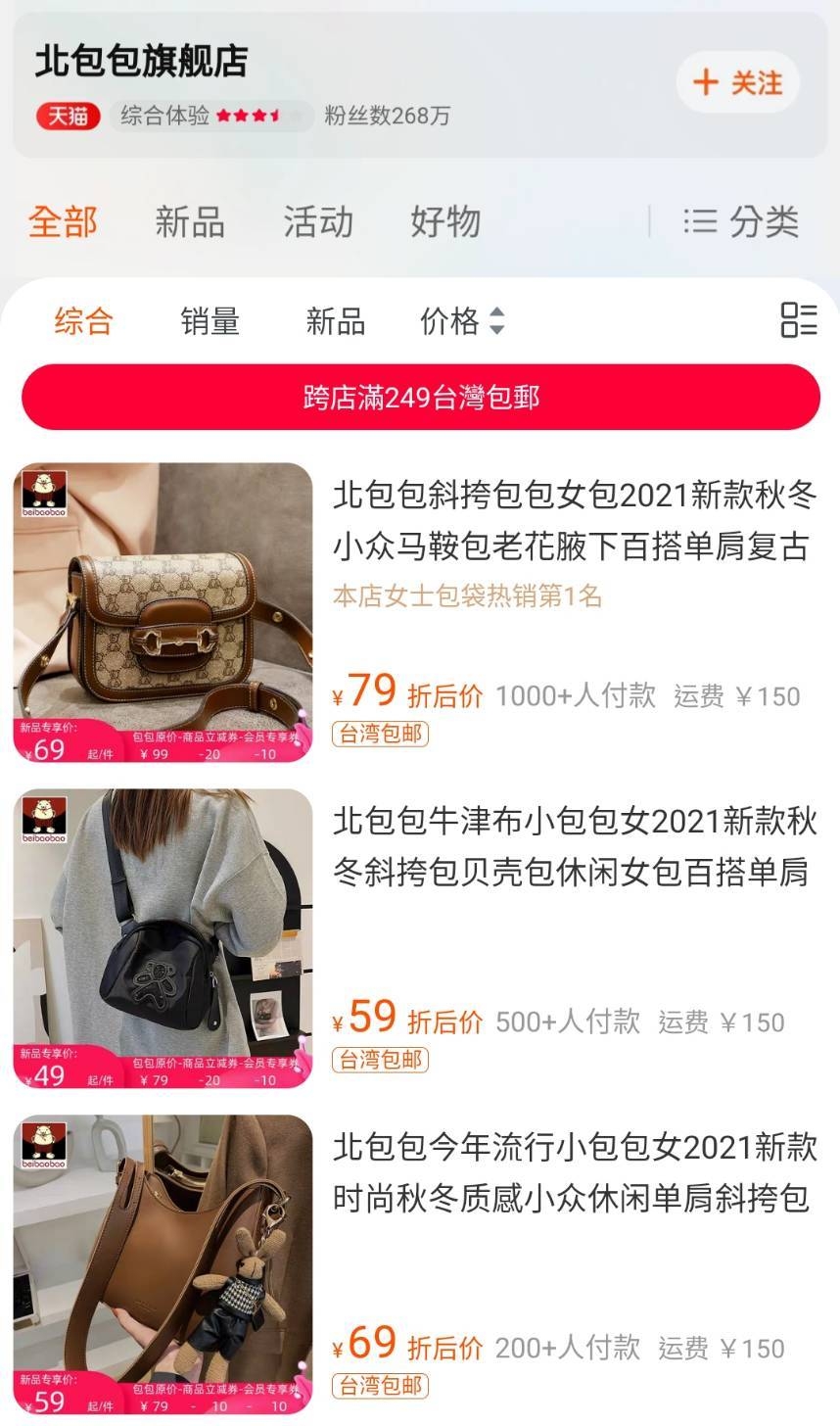Toggle the list layout view icon
The height and width of the screenshot is (1426, 840).
[798, 319]
